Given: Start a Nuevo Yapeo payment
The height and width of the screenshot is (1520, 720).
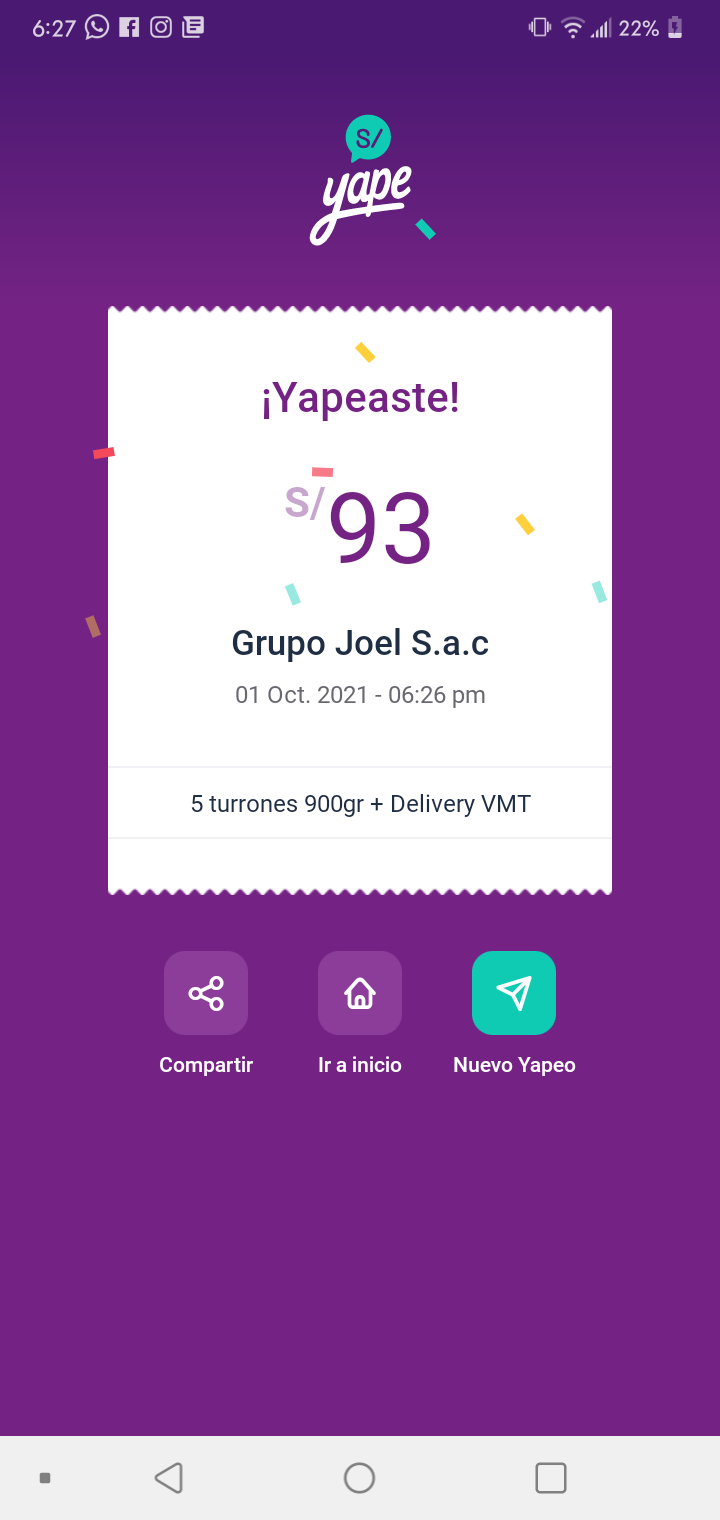Looking at the screenshot, I should (514, 993).
